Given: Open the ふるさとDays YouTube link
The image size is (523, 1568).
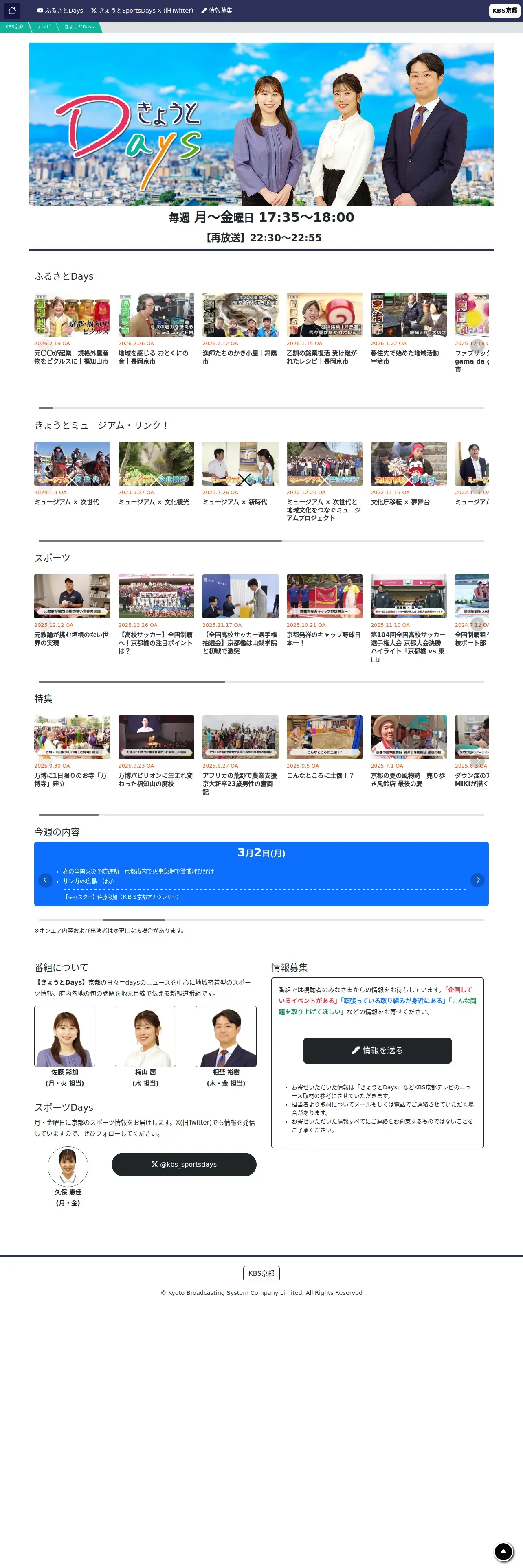Looking at the screenshot, I should coord(59,10).
